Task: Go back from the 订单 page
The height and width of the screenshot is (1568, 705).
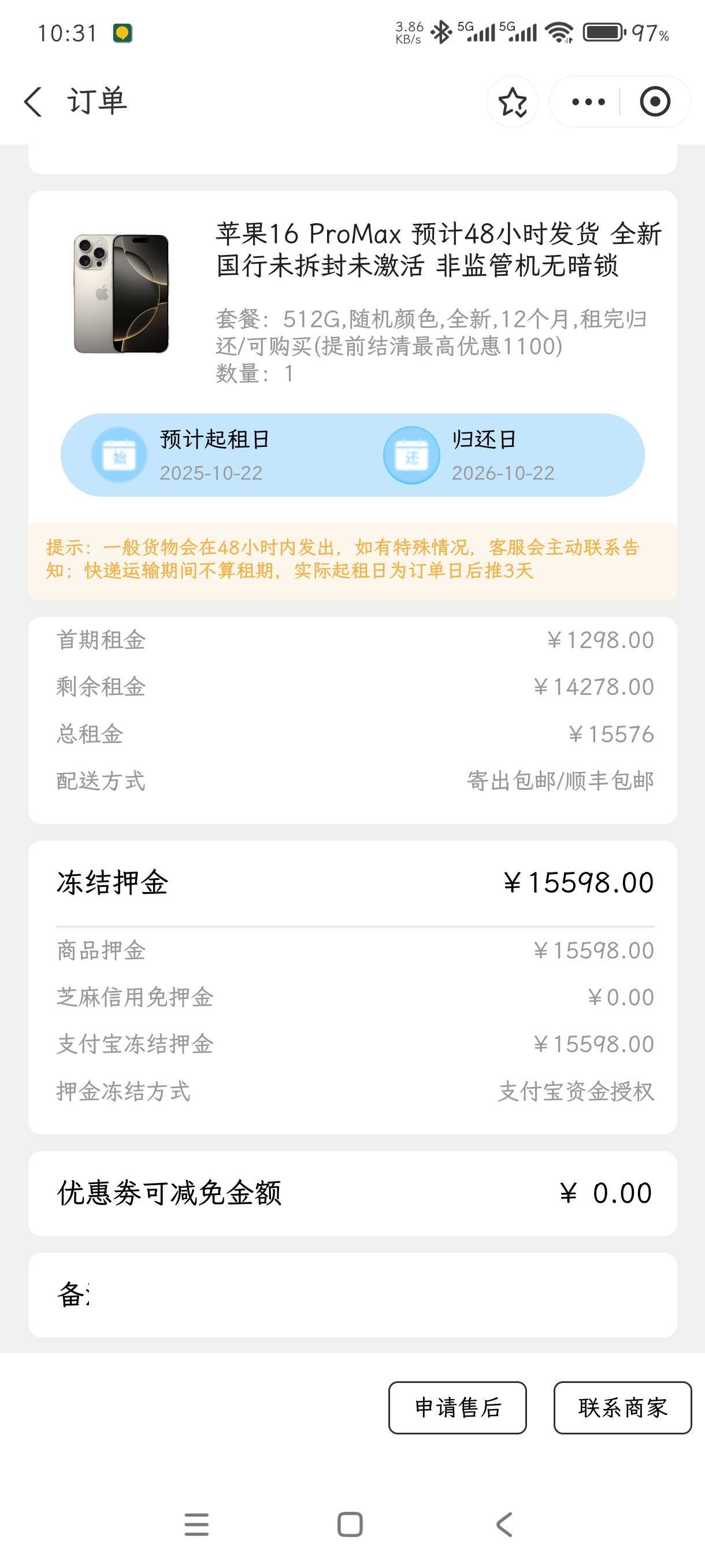Action: tap(34, 101)
